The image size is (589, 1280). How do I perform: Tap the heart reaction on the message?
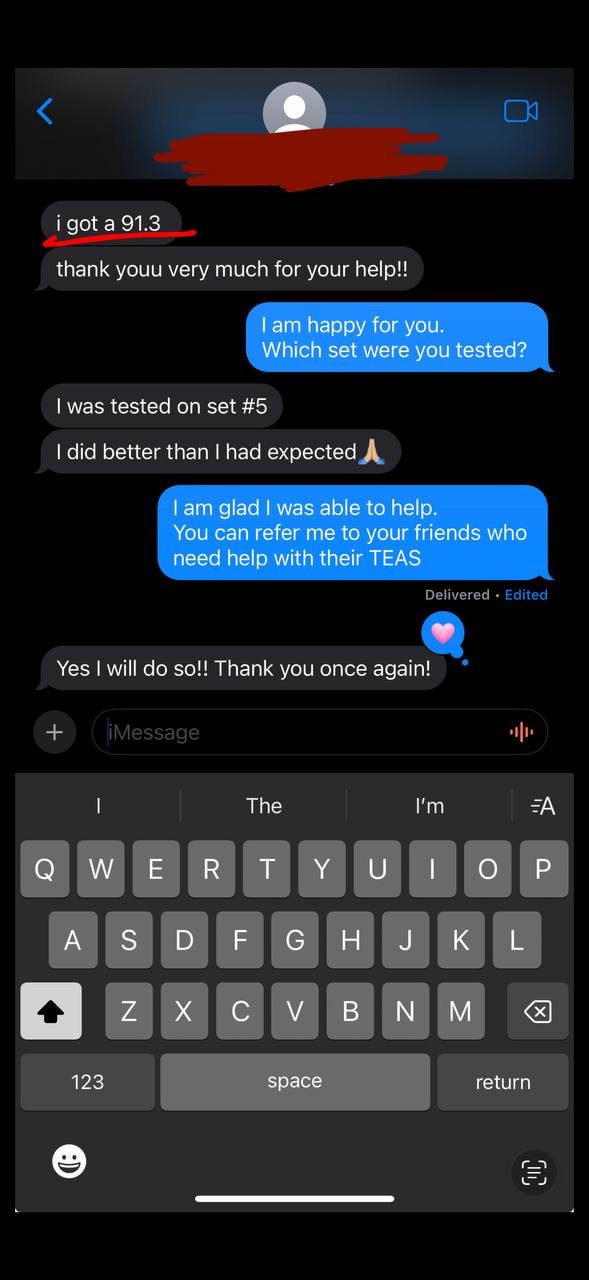click(443, 632)
